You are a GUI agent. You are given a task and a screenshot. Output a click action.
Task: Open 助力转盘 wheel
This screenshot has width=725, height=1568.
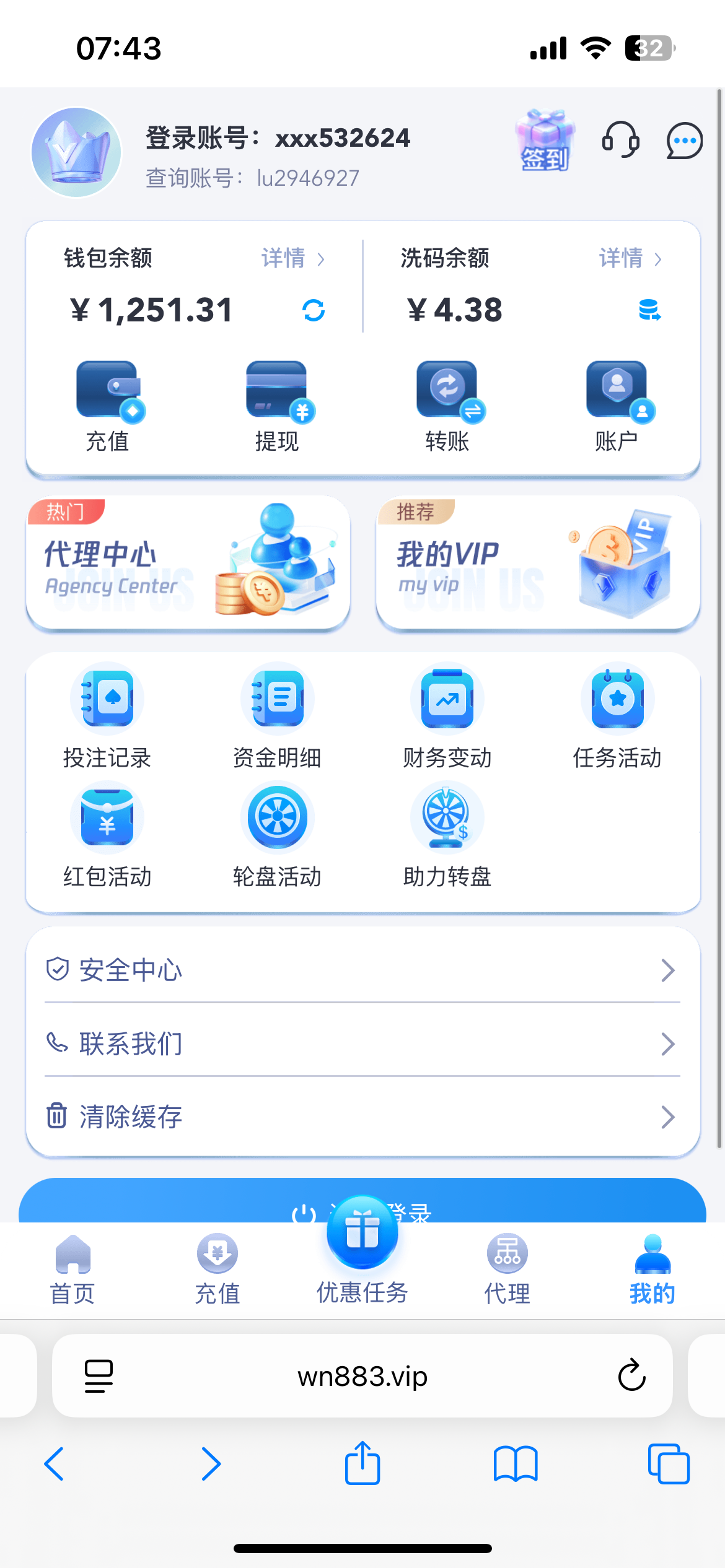(447, 834)
